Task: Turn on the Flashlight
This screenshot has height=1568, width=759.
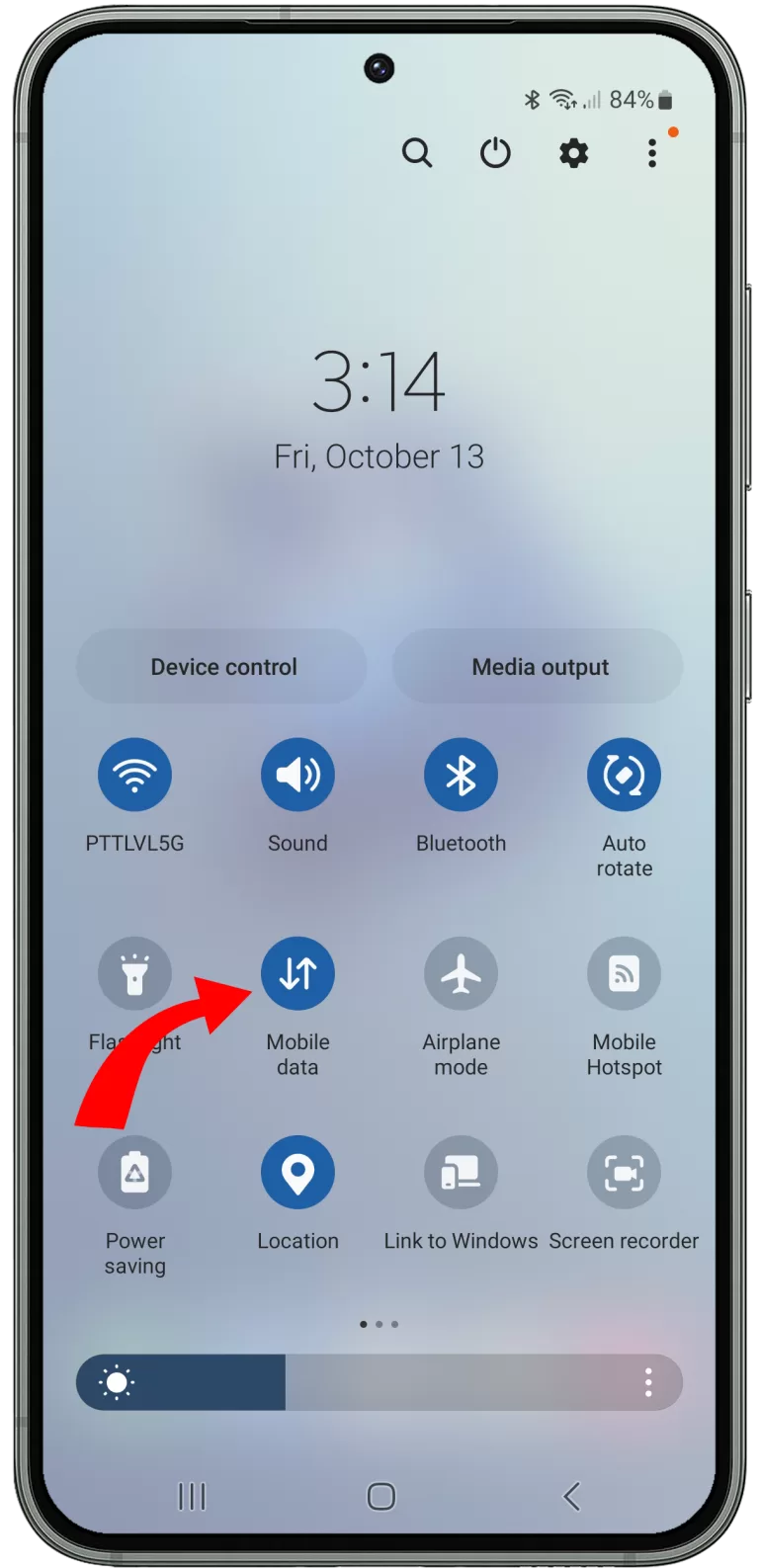Action: [134, 973]
